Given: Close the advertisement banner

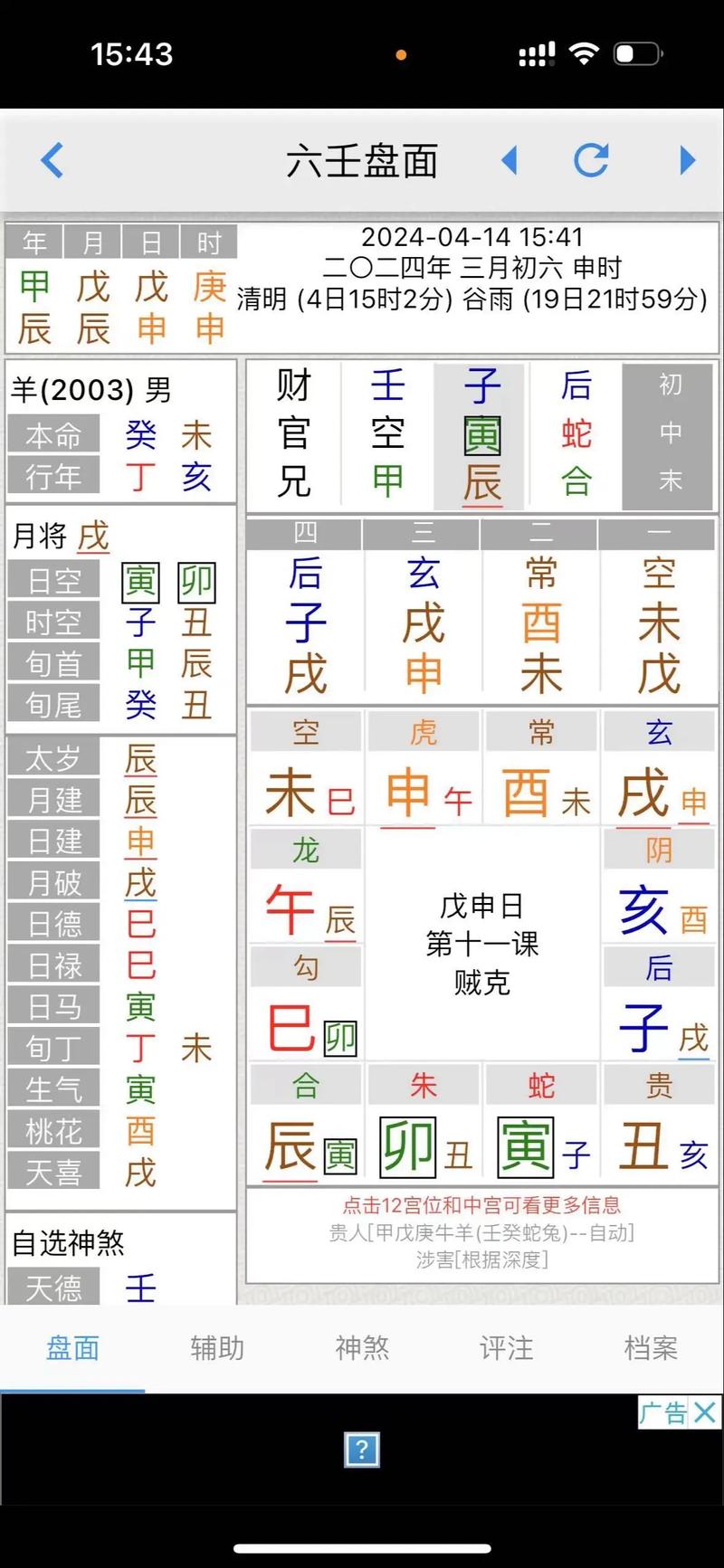Looking at the screenshot, I should pyautogui.click(x=705, y=1411).
